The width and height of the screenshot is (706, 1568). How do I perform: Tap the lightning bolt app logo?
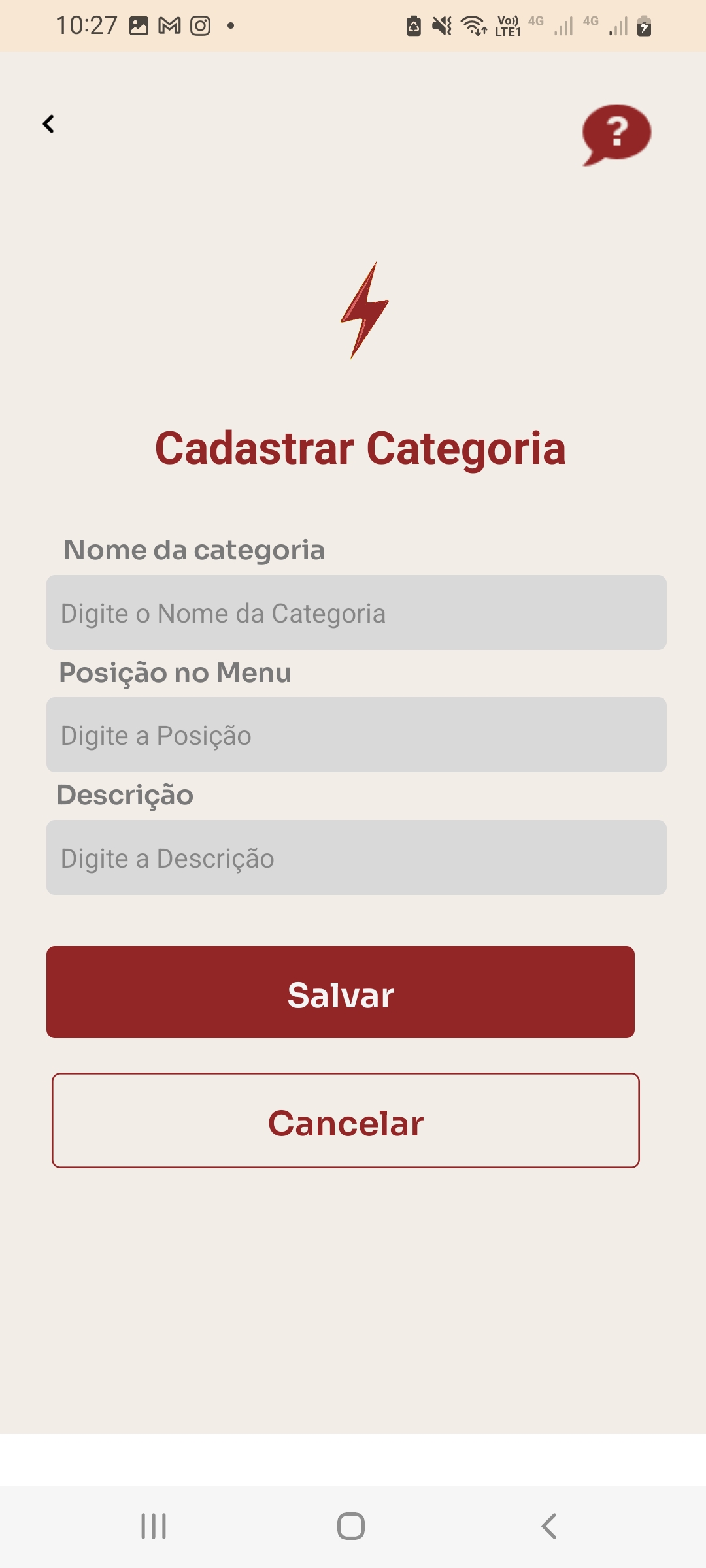pos(363,310)
